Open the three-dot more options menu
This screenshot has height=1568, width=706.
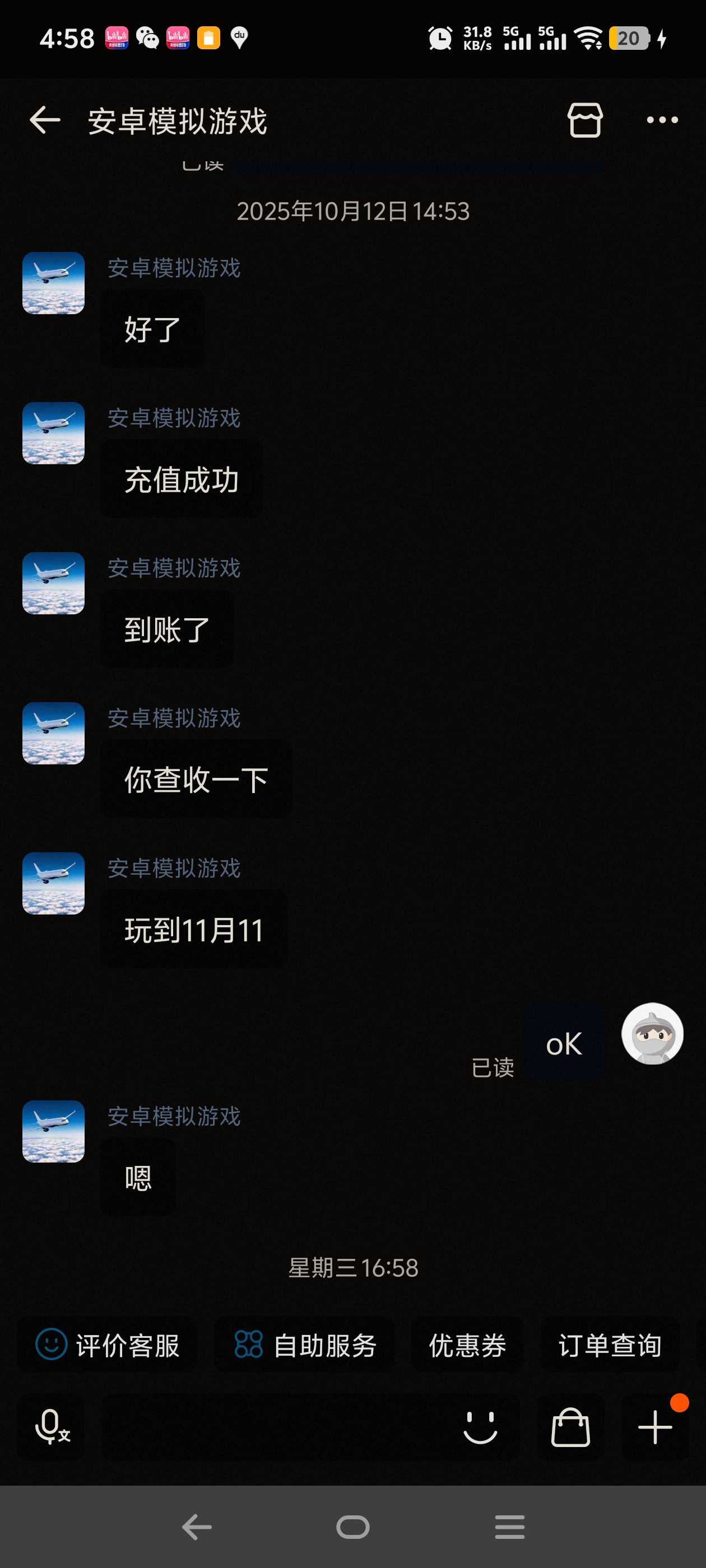coord(662,120)
